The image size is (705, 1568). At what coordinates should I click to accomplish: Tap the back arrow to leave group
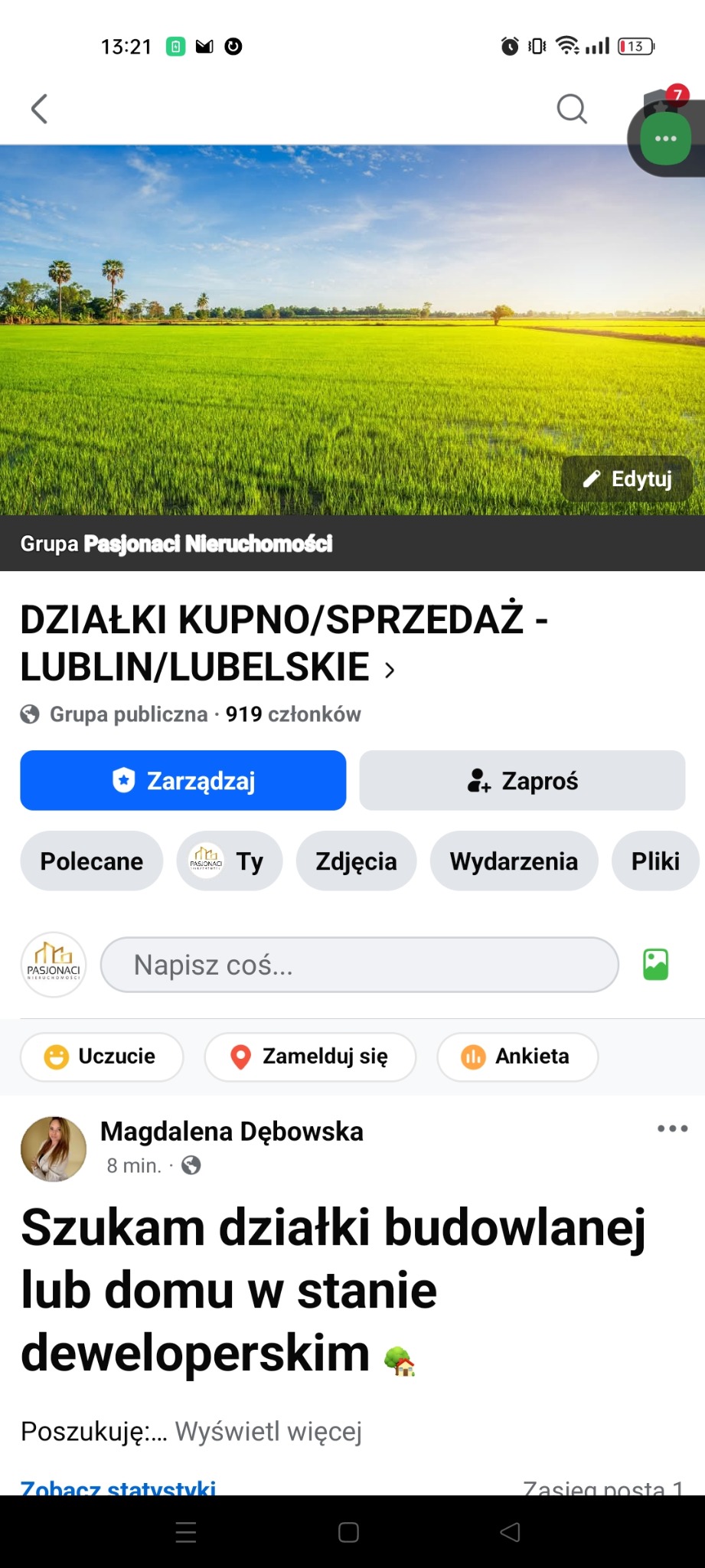(x=39, y=109)
